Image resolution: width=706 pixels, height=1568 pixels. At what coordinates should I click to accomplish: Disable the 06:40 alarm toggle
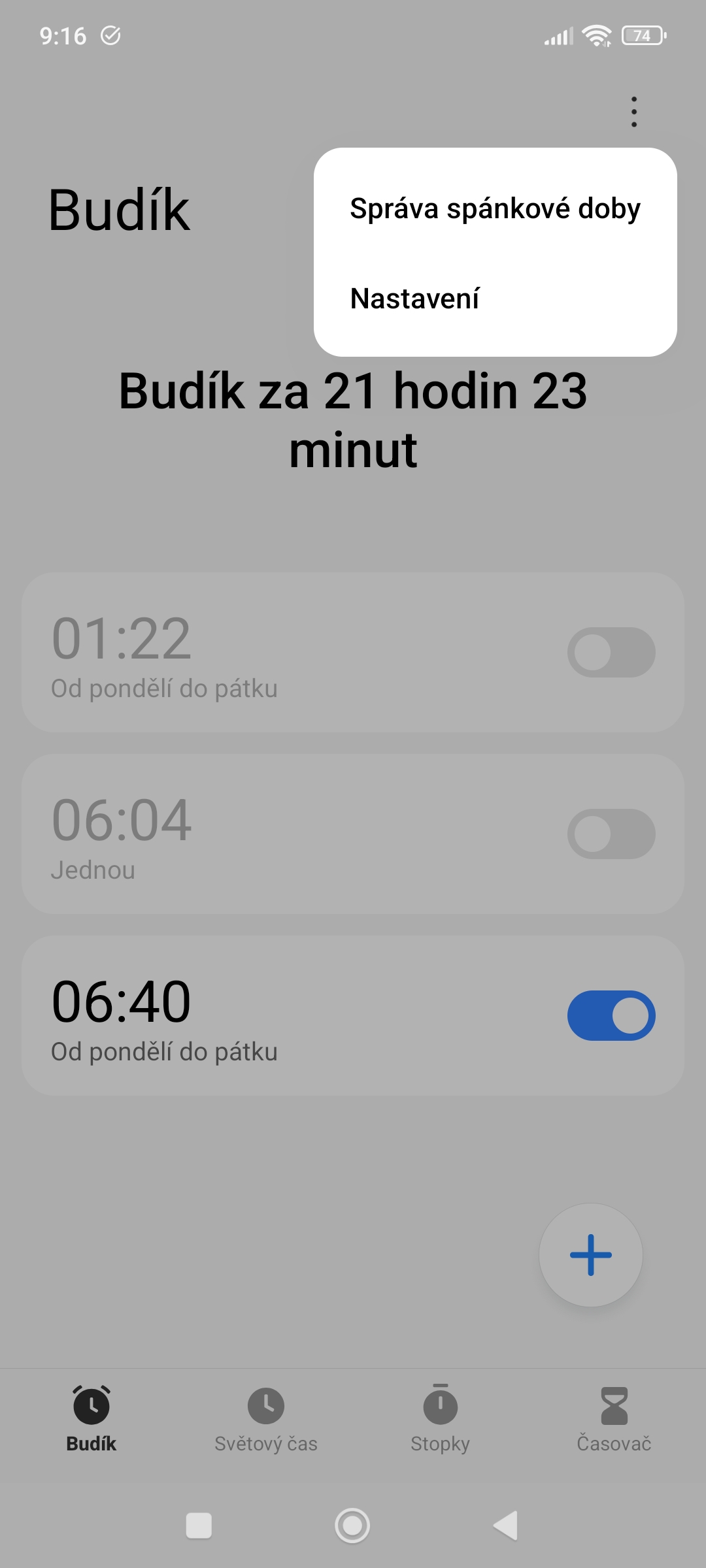611,1016
